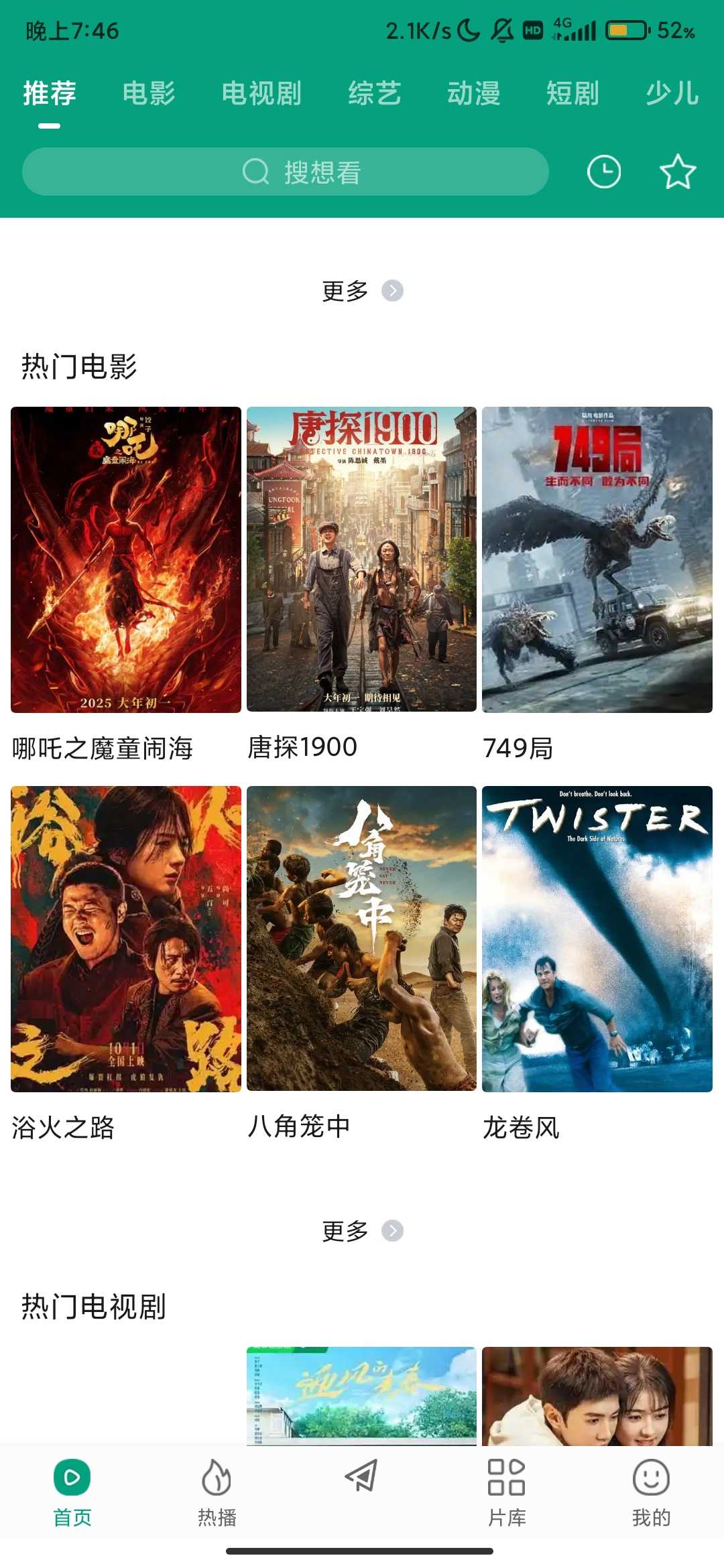Switch to the 我的 profile tab
Viewport: 724px width, 1568px height.
(x=651, y=1488)
